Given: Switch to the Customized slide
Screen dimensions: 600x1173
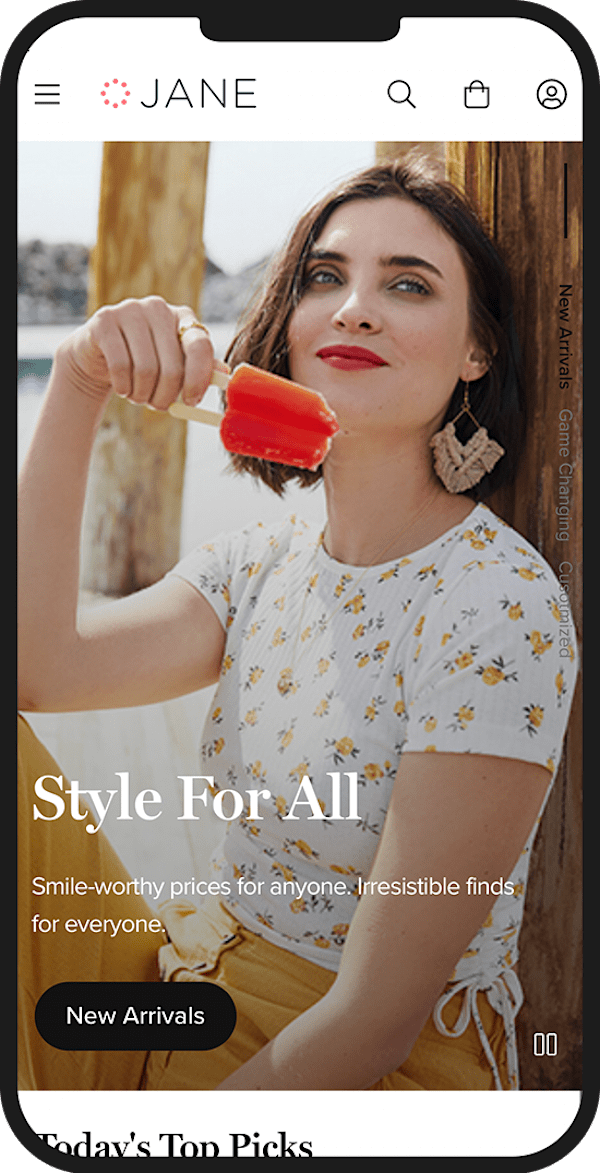Looking at the screenshot, I should tap(565, 610).
